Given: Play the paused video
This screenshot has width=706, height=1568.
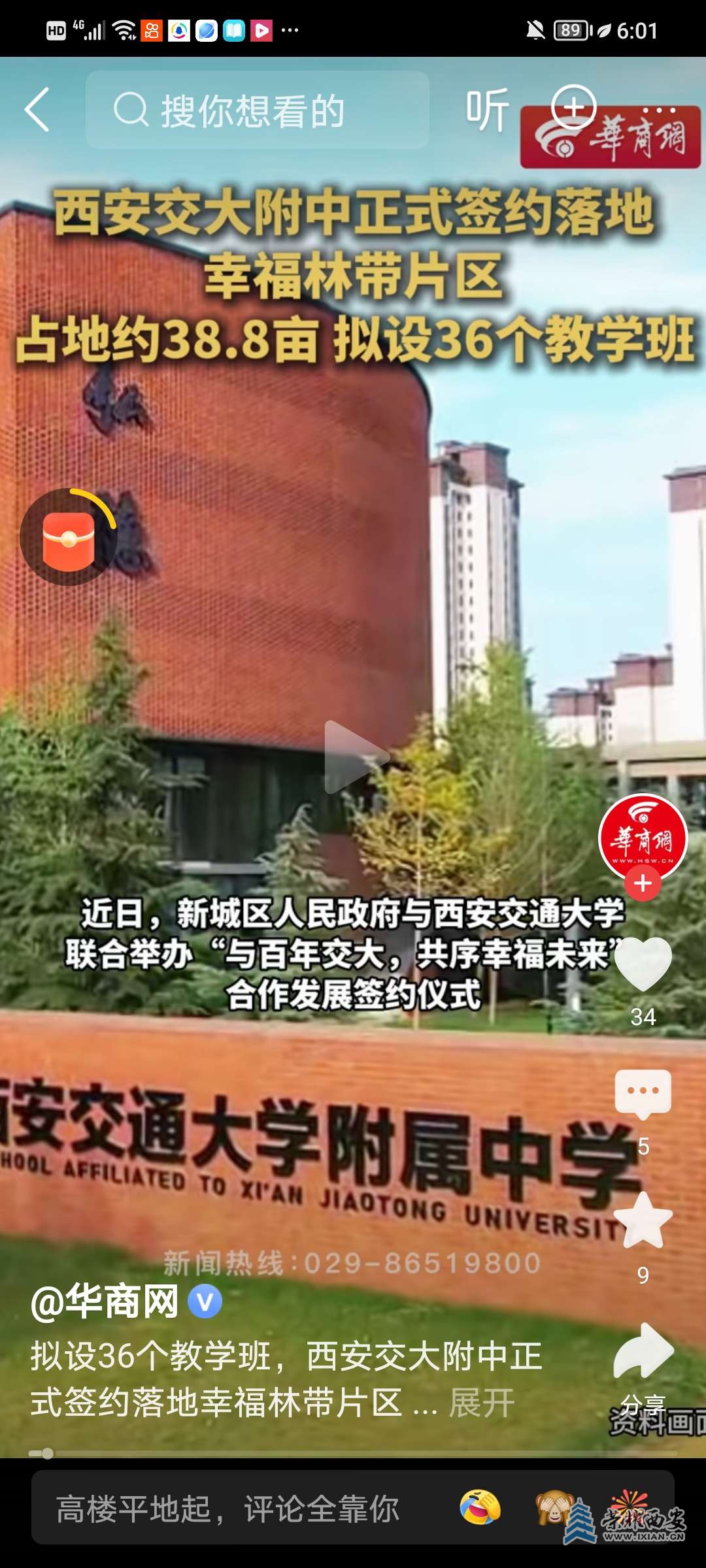Looking at the screenshot, I should [354, 757].
